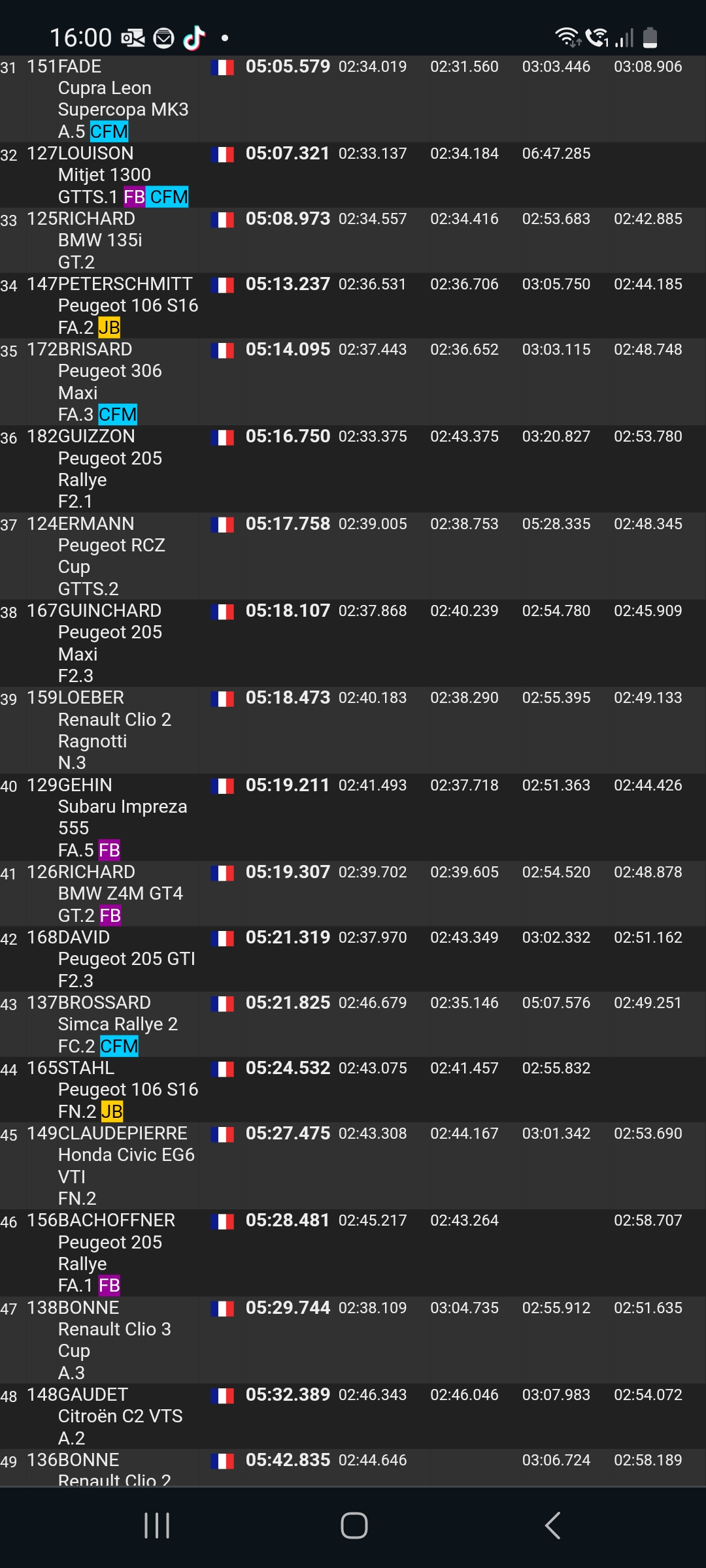Go back using the navigation bar
This screenshot has width=706, height=1568.
click(x=552, y=1526)
